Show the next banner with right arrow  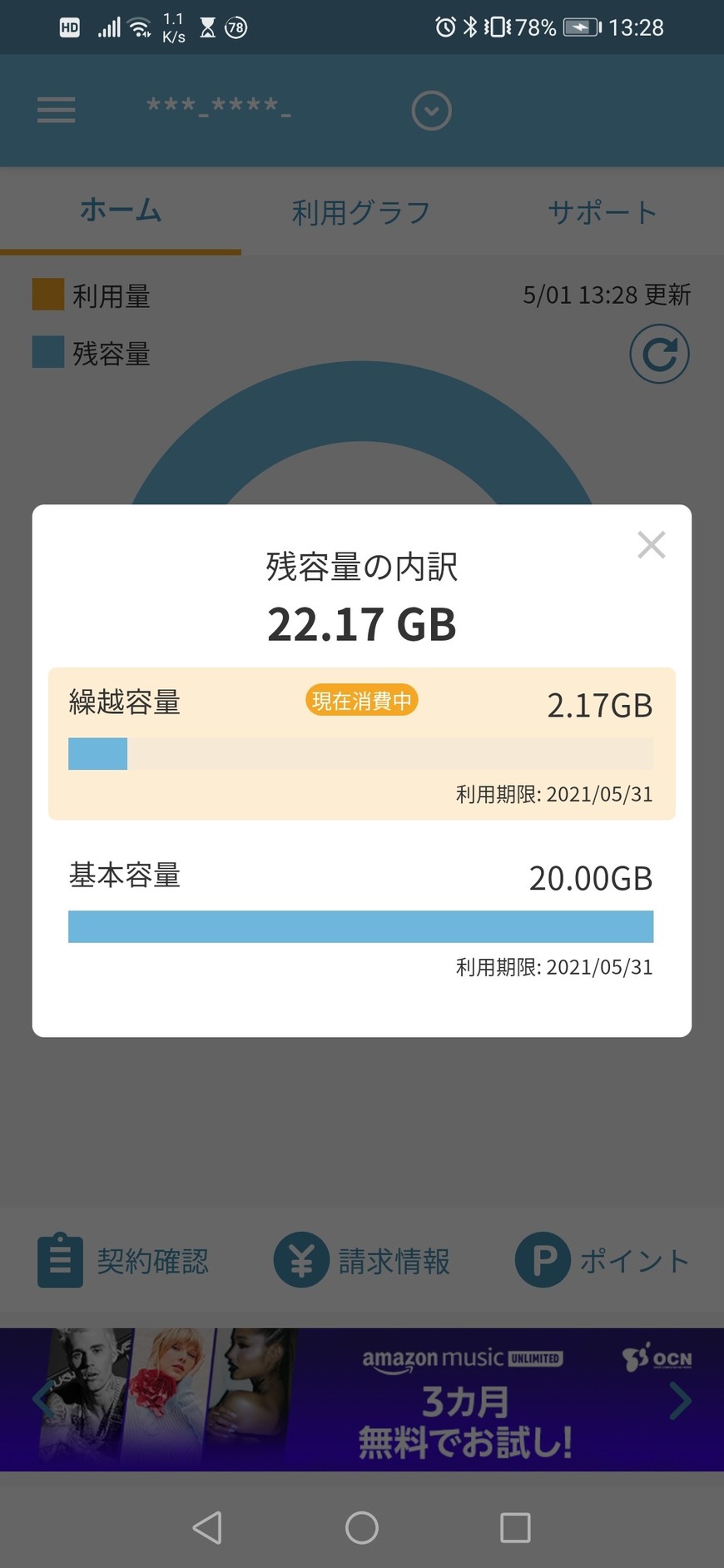680,1400
